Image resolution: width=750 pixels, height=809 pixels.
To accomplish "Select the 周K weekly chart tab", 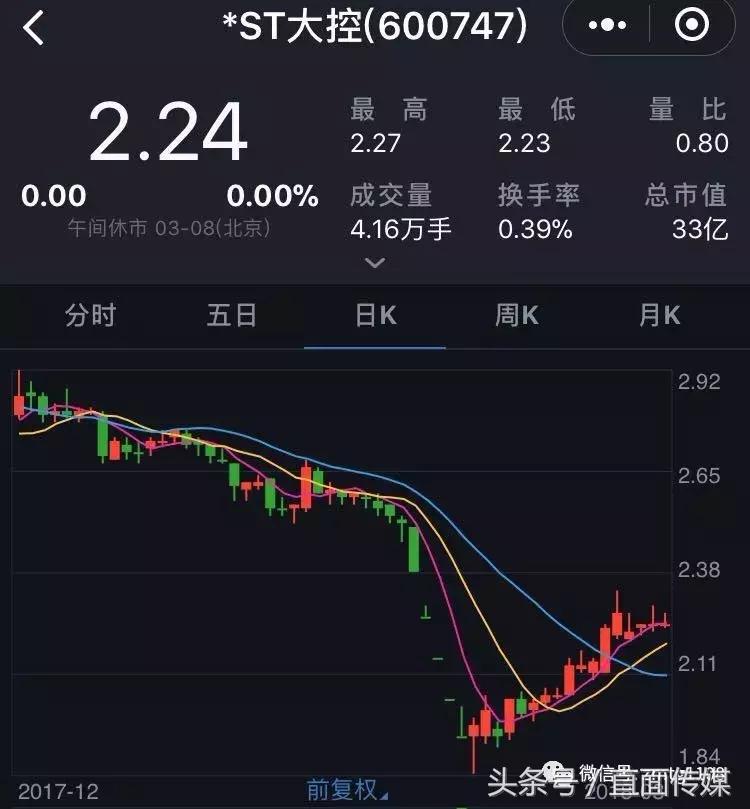I will tap(515, 315).
